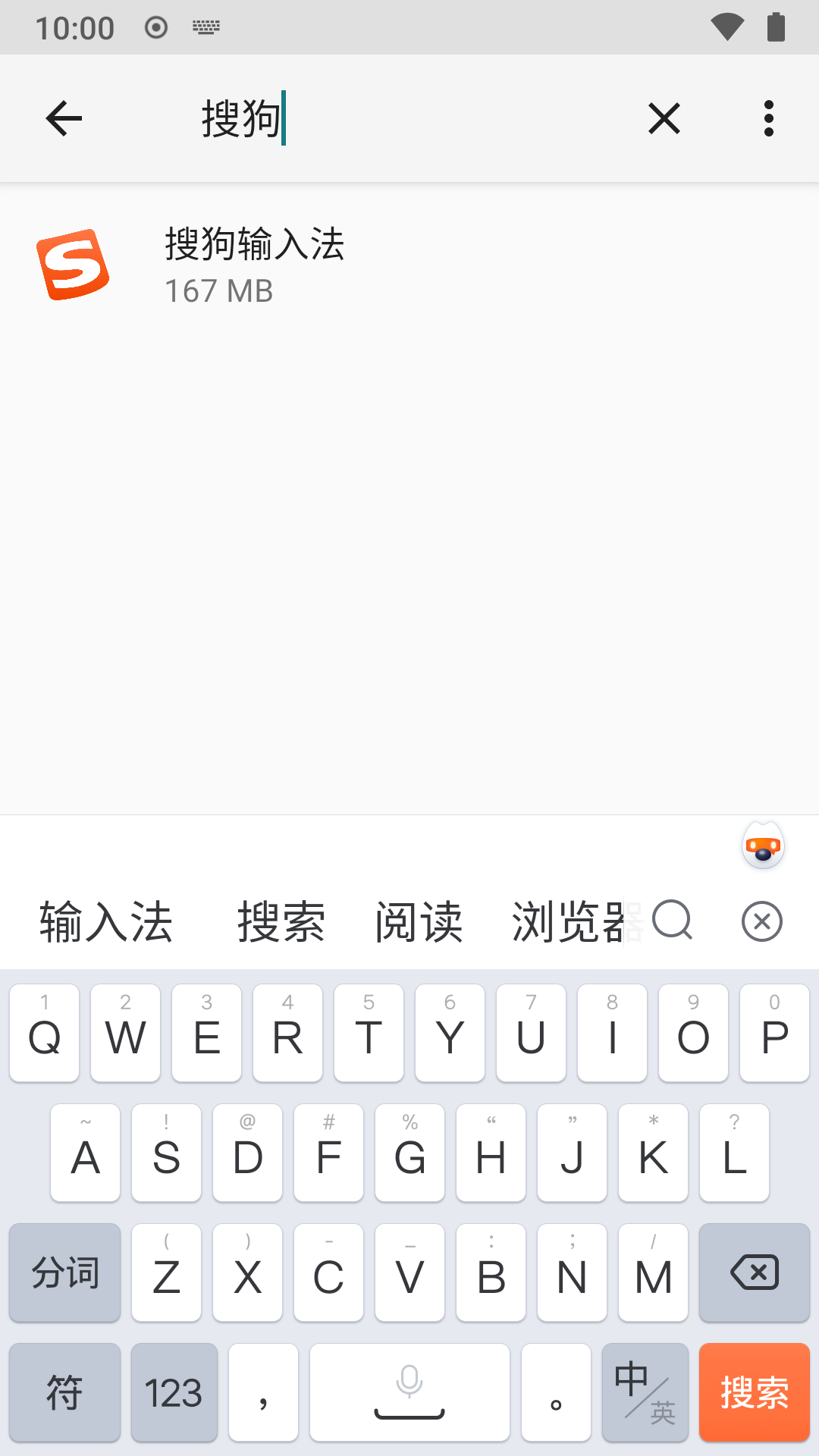Tap the Sogou mascot icon above candidates
This screenshot has width=819, height=1456.
pyautogui.click(x=762, y=846)
